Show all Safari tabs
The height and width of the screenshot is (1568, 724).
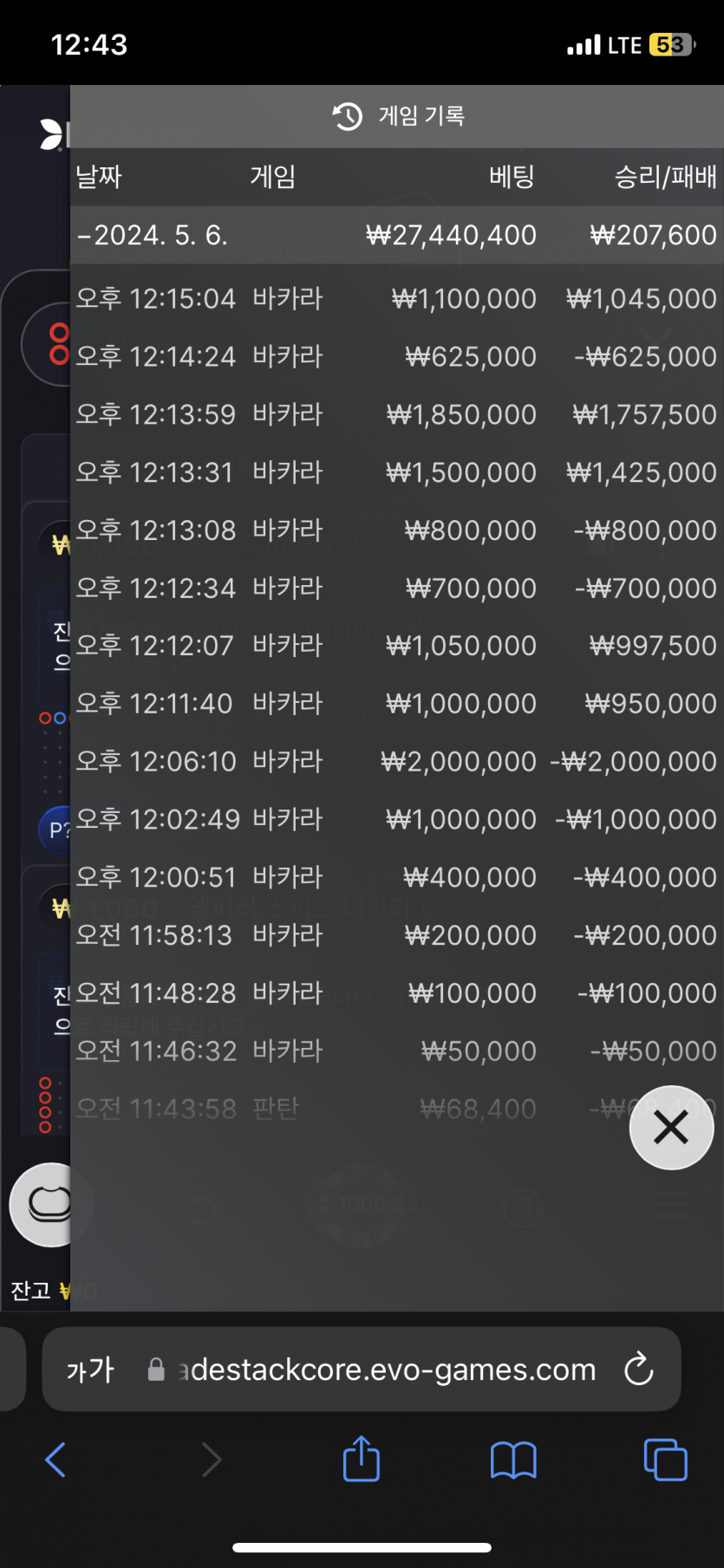coord(666,1460)
